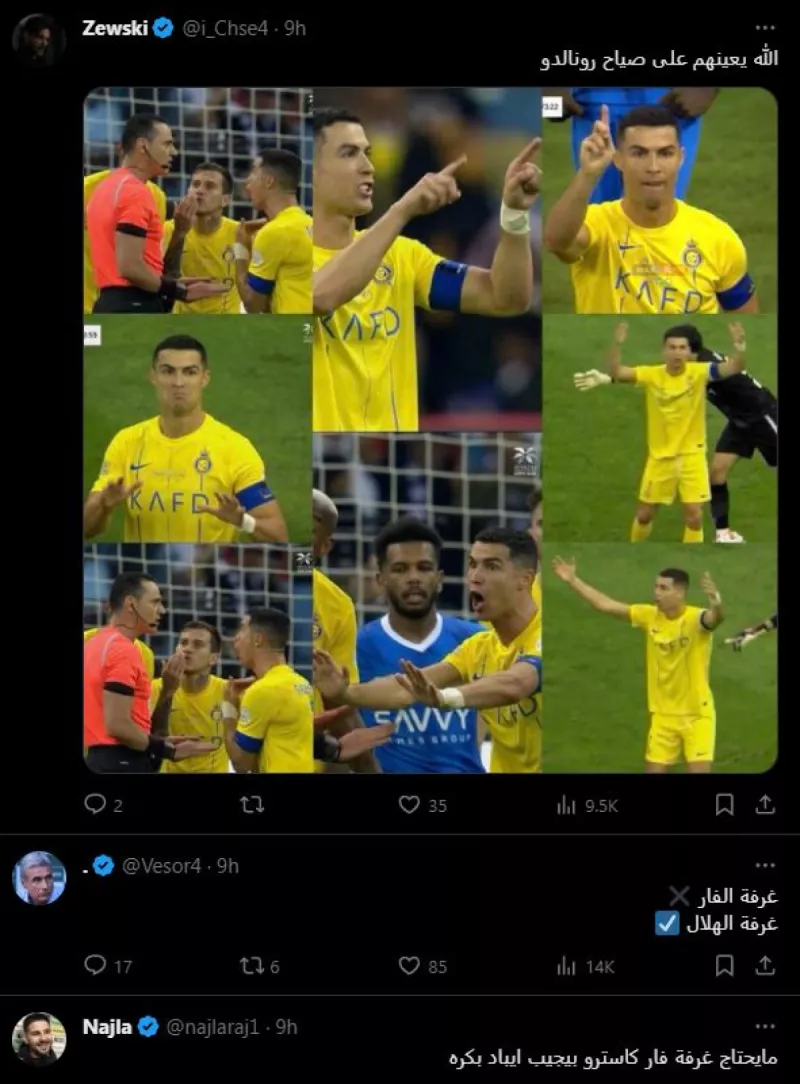This screenshot has height=1084, width=800.
Task: View analytics showing 9.5K views on Zewski's tweet
Action: 567,803
